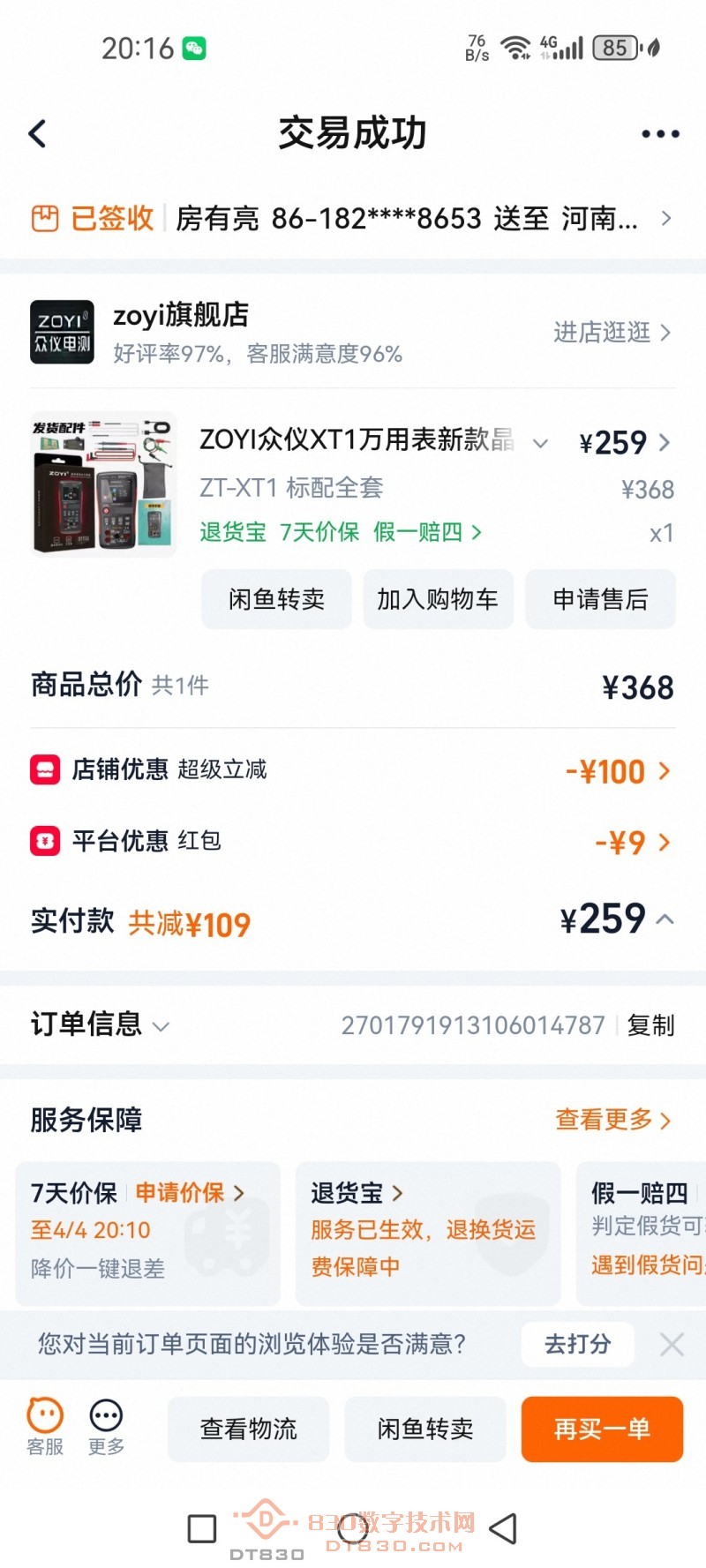Open the 客服 customer service assistant
Screen dimensions: 706x1568
click(44, 1421)
